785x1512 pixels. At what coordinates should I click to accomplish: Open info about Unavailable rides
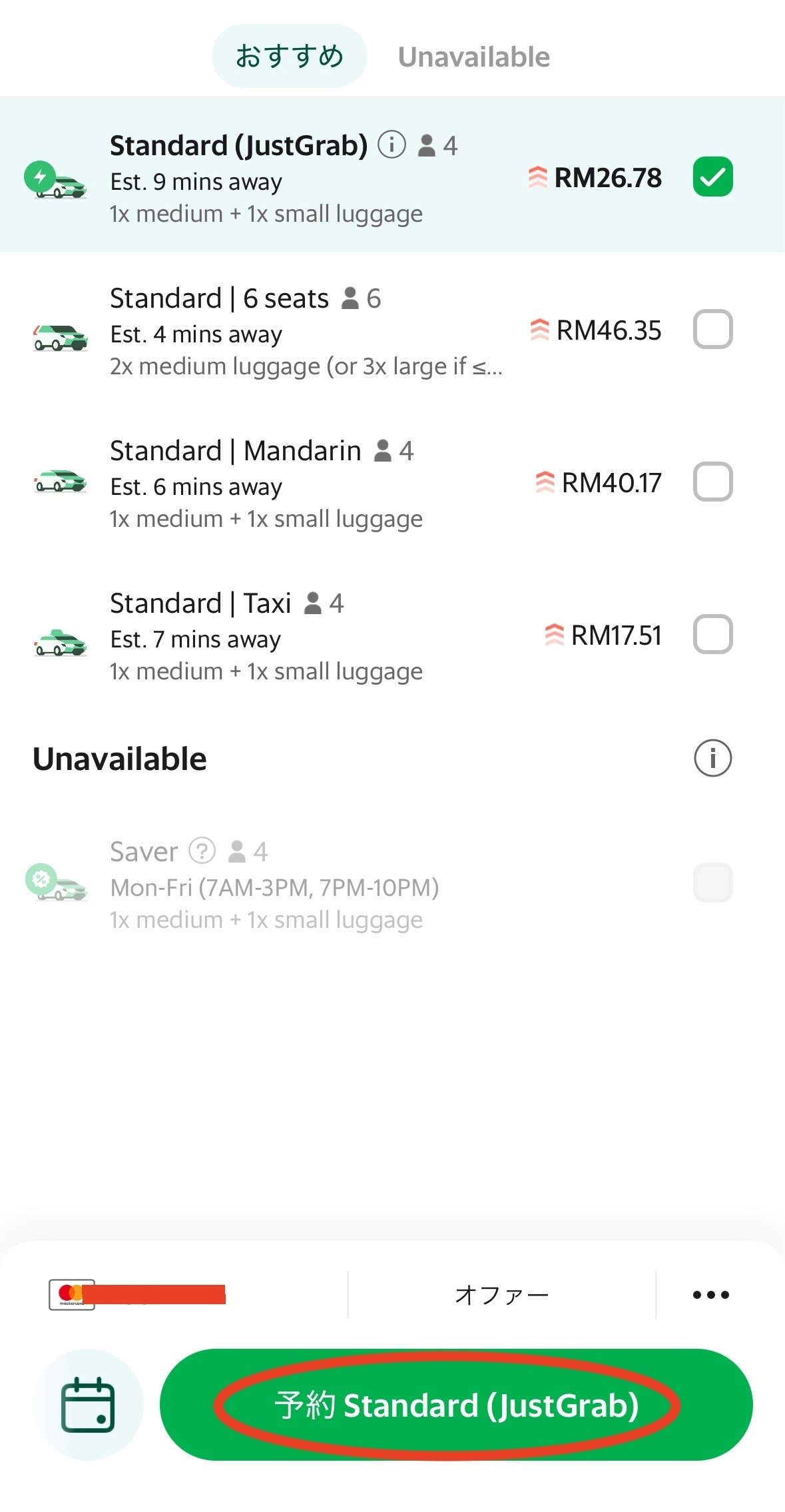pyautogui.click(x=712, y=758)
